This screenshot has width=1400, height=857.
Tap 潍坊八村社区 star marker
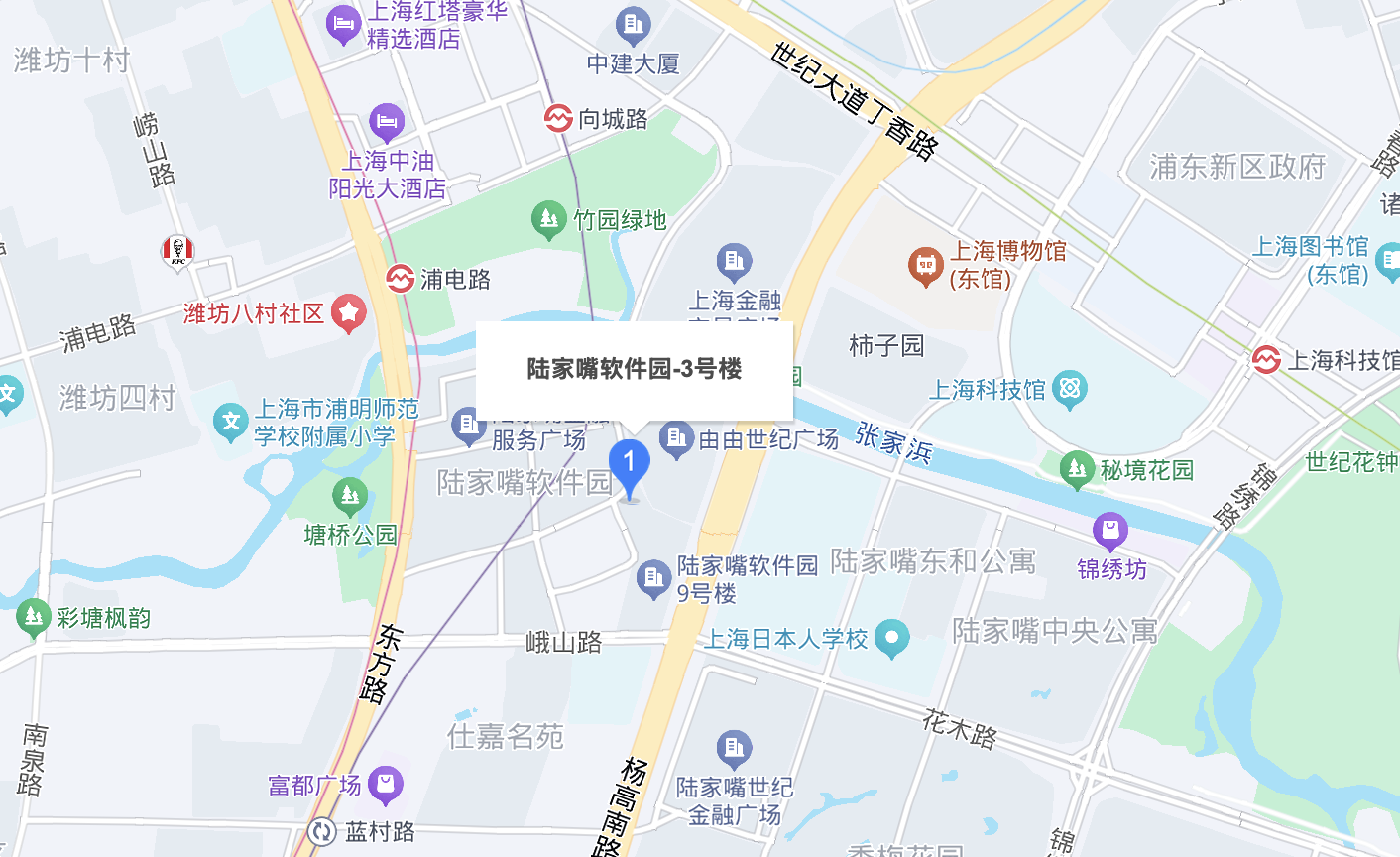pyautogui.click(x=348, y=313)
